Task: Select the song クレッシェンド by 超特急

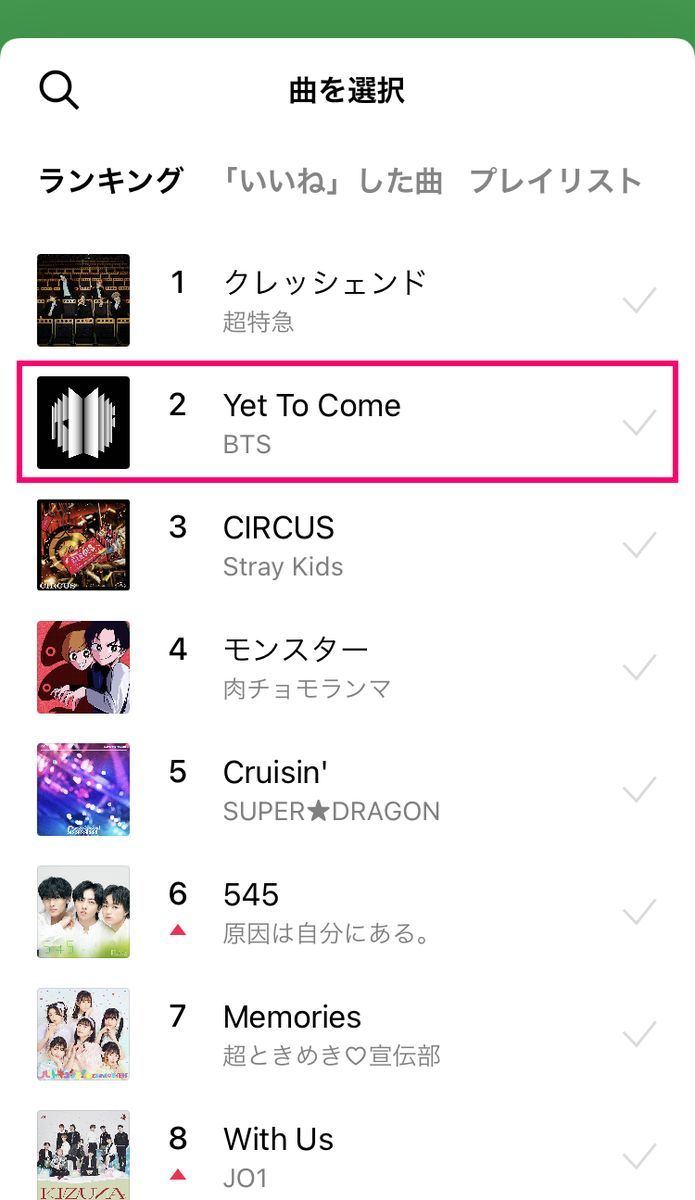Action: click(347, 300)
